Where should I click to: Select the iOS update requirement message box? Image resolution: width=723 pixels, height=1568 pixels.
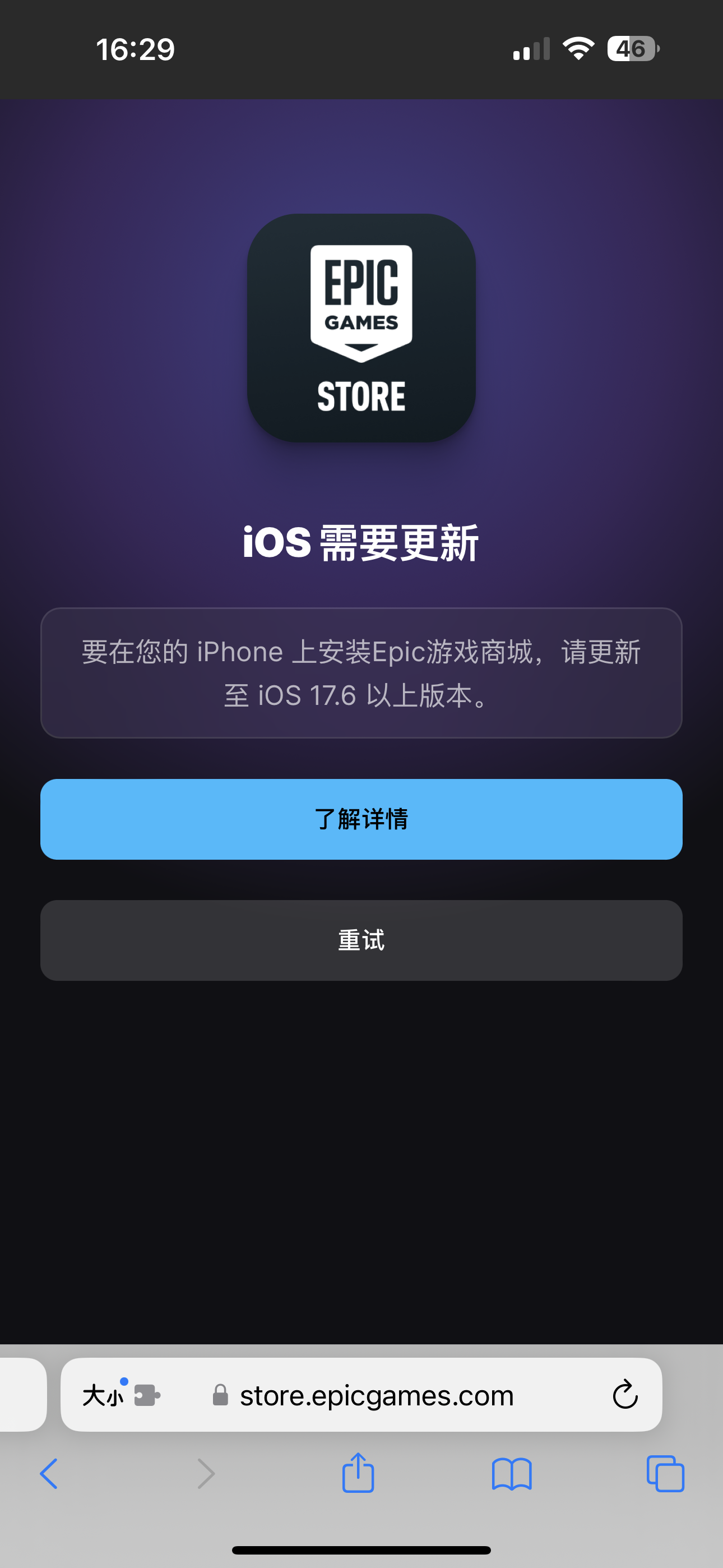(361, 672)
